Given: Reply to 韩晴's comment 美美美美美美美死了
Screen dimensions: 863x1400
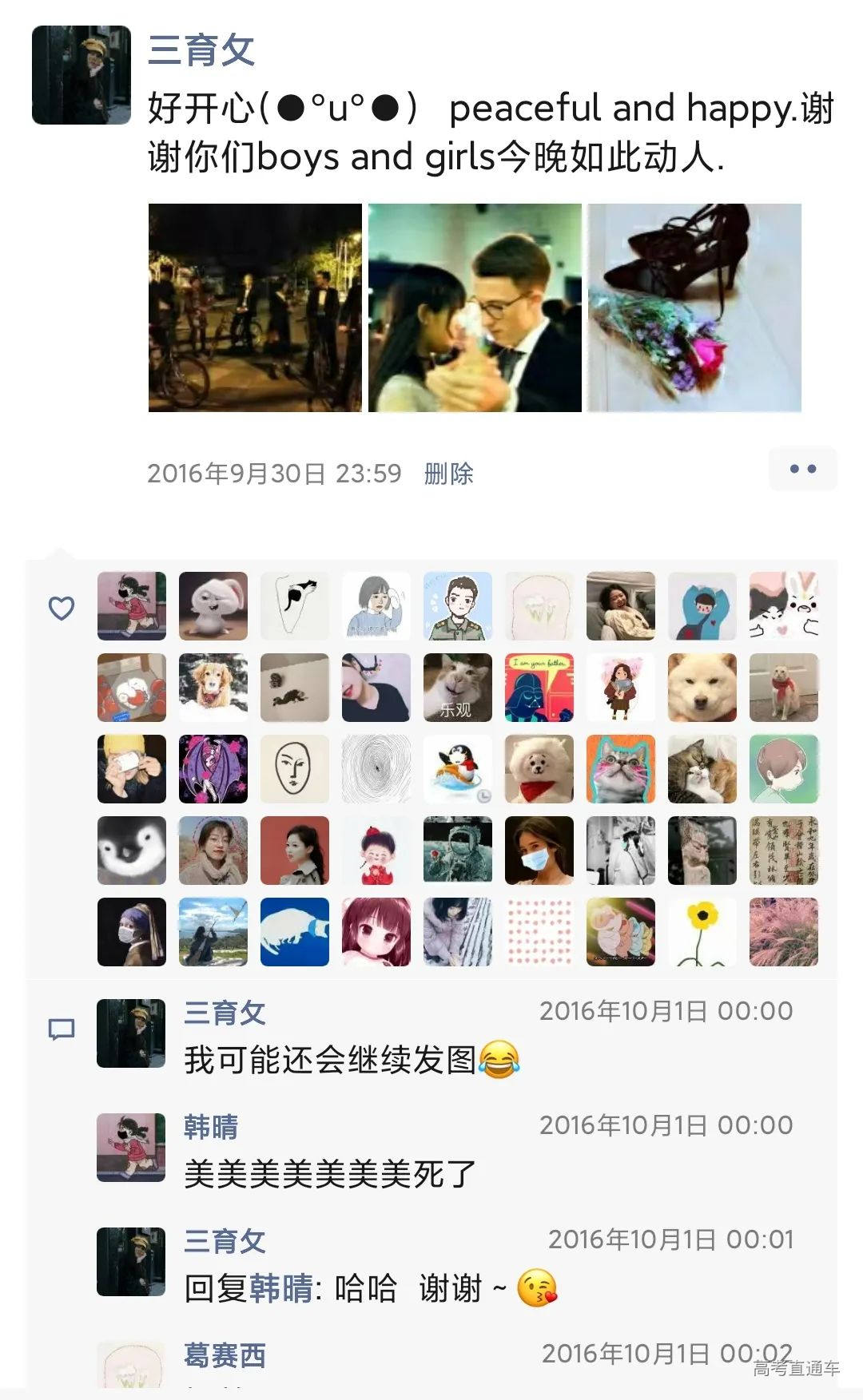Looking at the screenshot, I should click(330, 1174).
